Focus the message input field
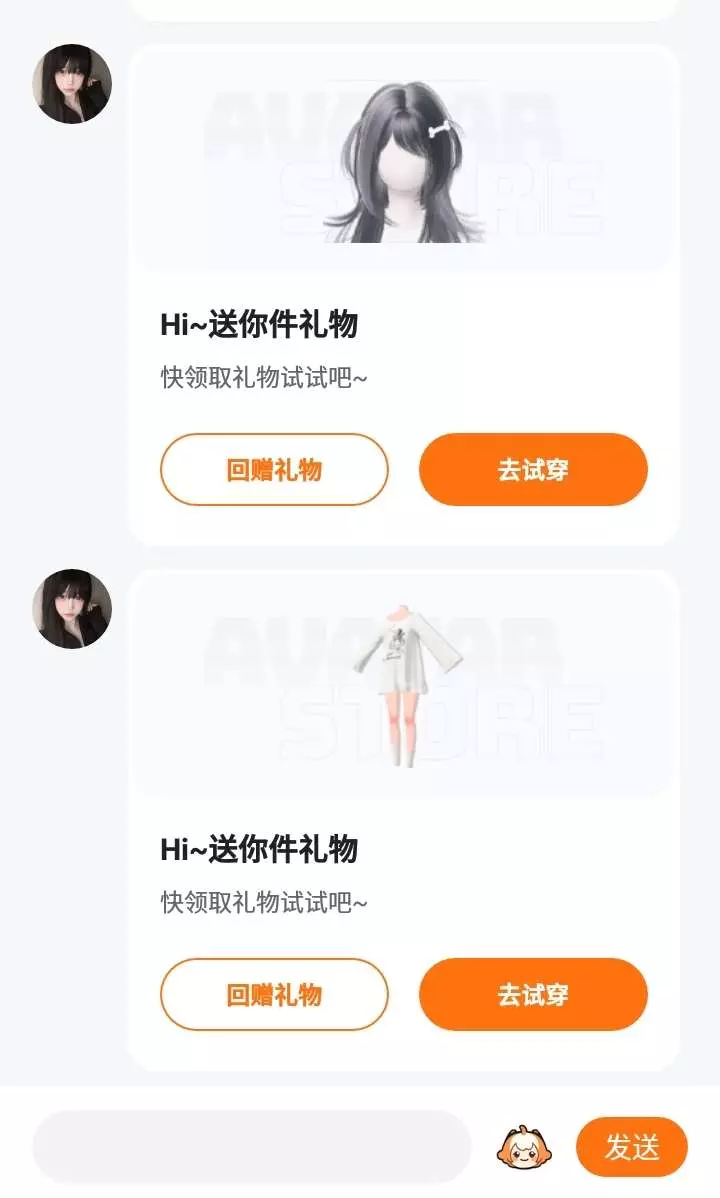 (x=251, y=1147)
